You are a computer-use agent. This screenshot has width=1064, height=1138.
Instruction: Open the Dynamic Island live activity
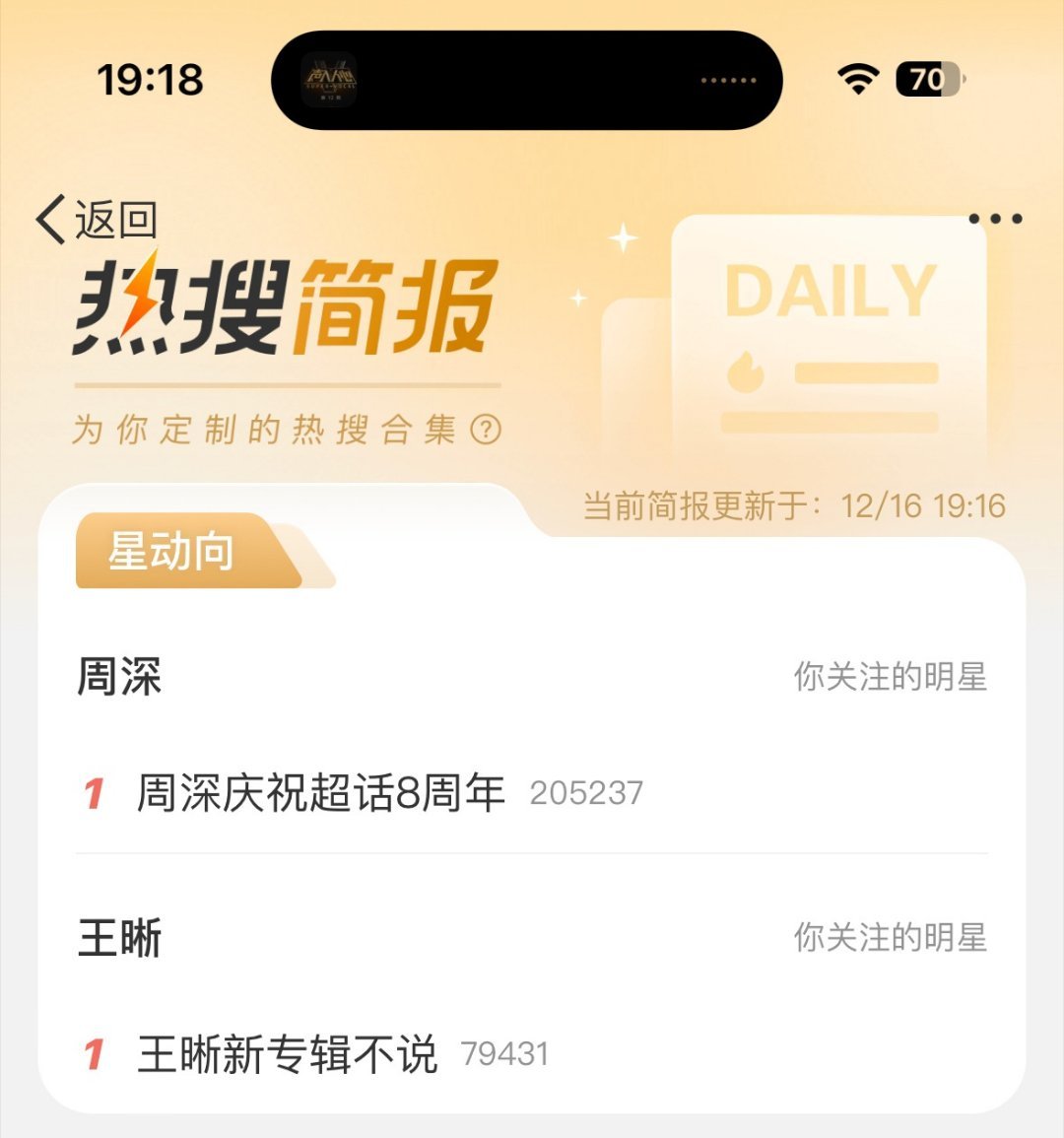(526, 81)
